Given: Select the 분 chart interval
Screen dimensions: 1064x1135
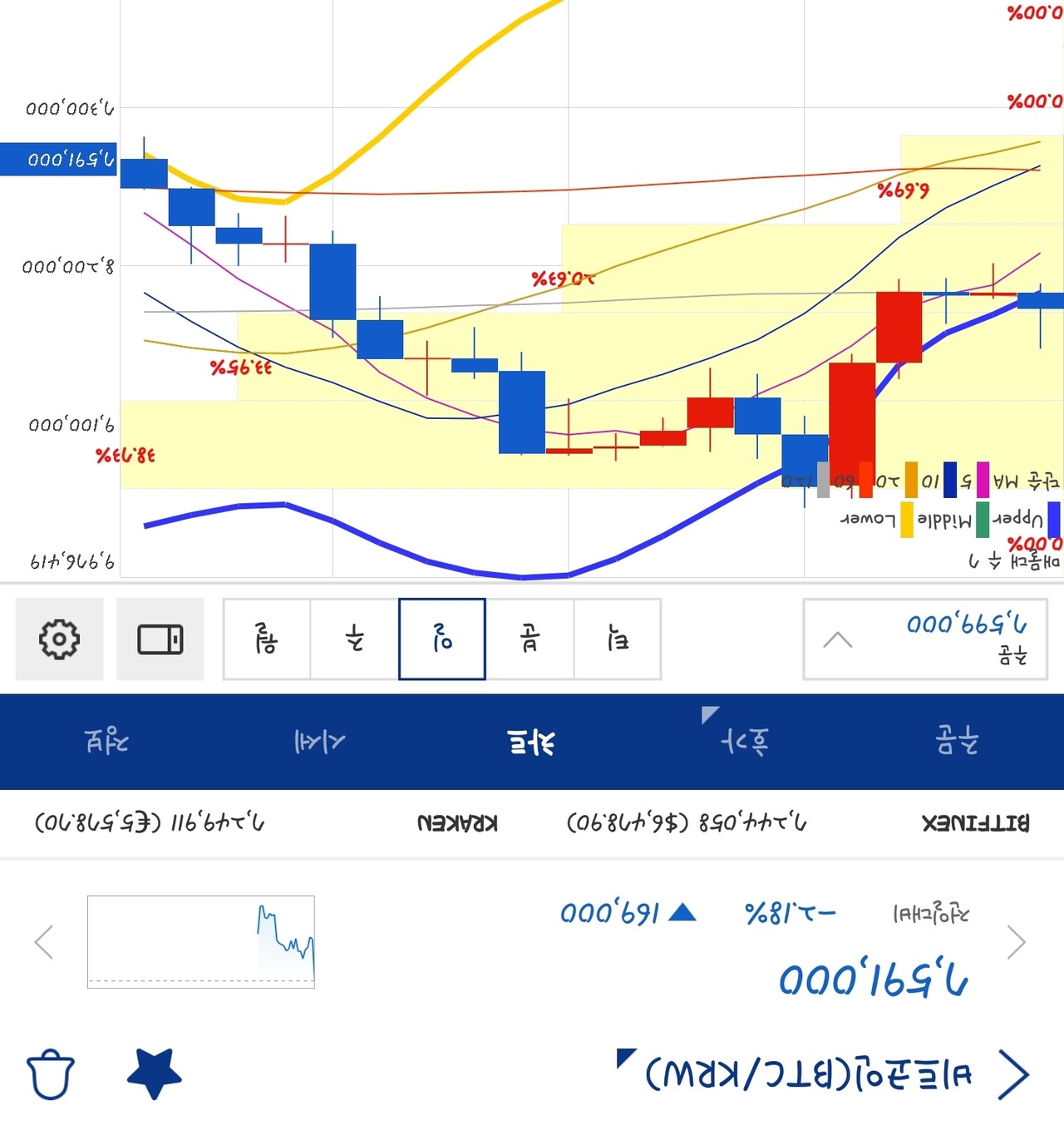Looking at the screenshot, I should coord(530,639).
